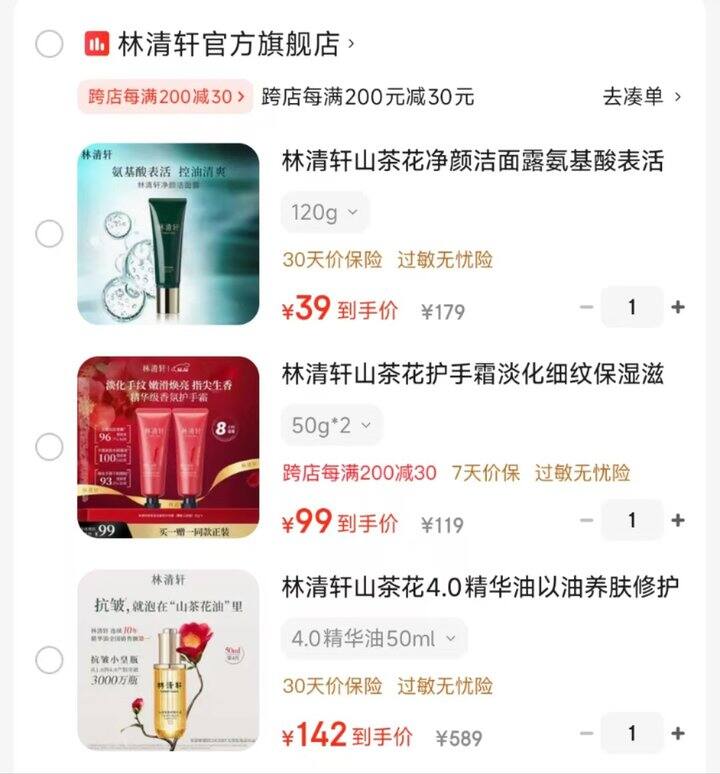Select the 山茶花4.0精华油 checkbox
This screenshot has width=720, height=774.
tap(49, 660)
